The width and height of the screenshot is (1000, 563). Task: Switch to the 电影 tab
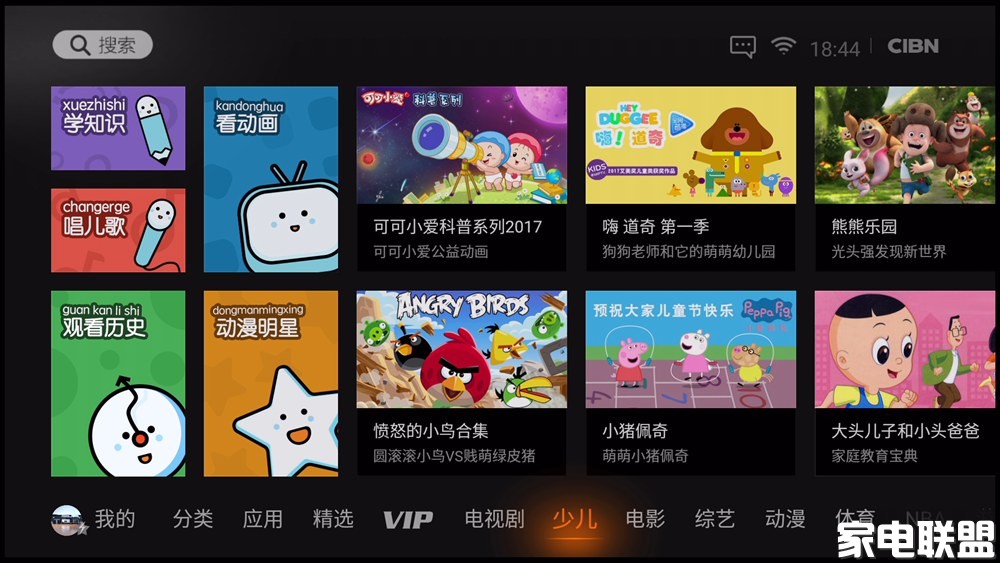pyautogui.click(x=645, y=519)
